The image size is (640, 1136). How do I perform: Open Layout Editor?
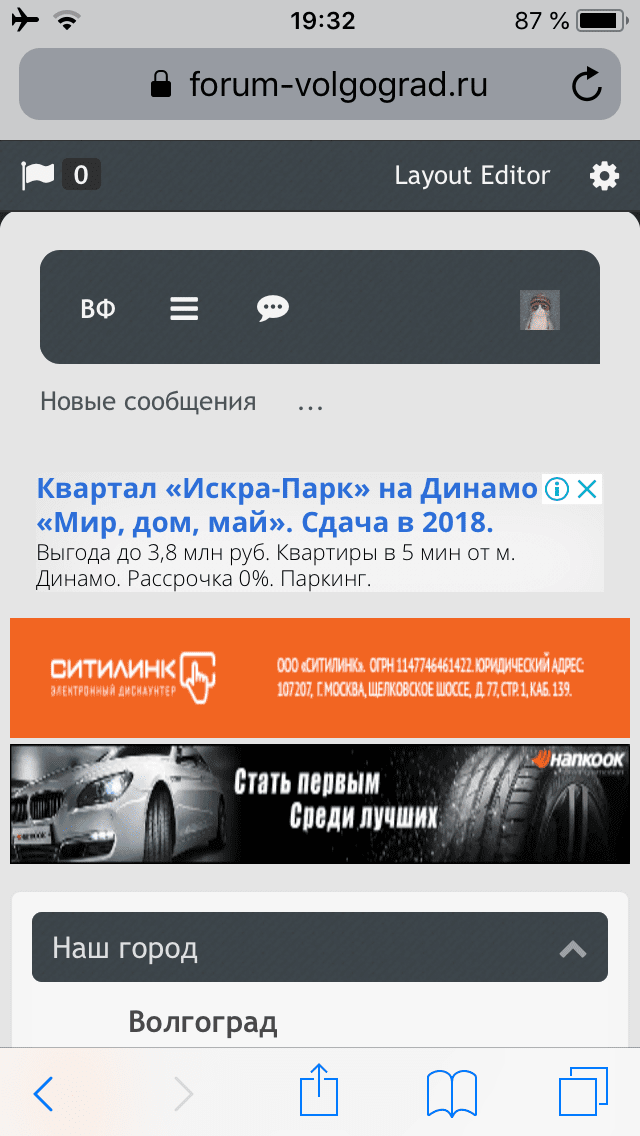click(x=472, y=176)
